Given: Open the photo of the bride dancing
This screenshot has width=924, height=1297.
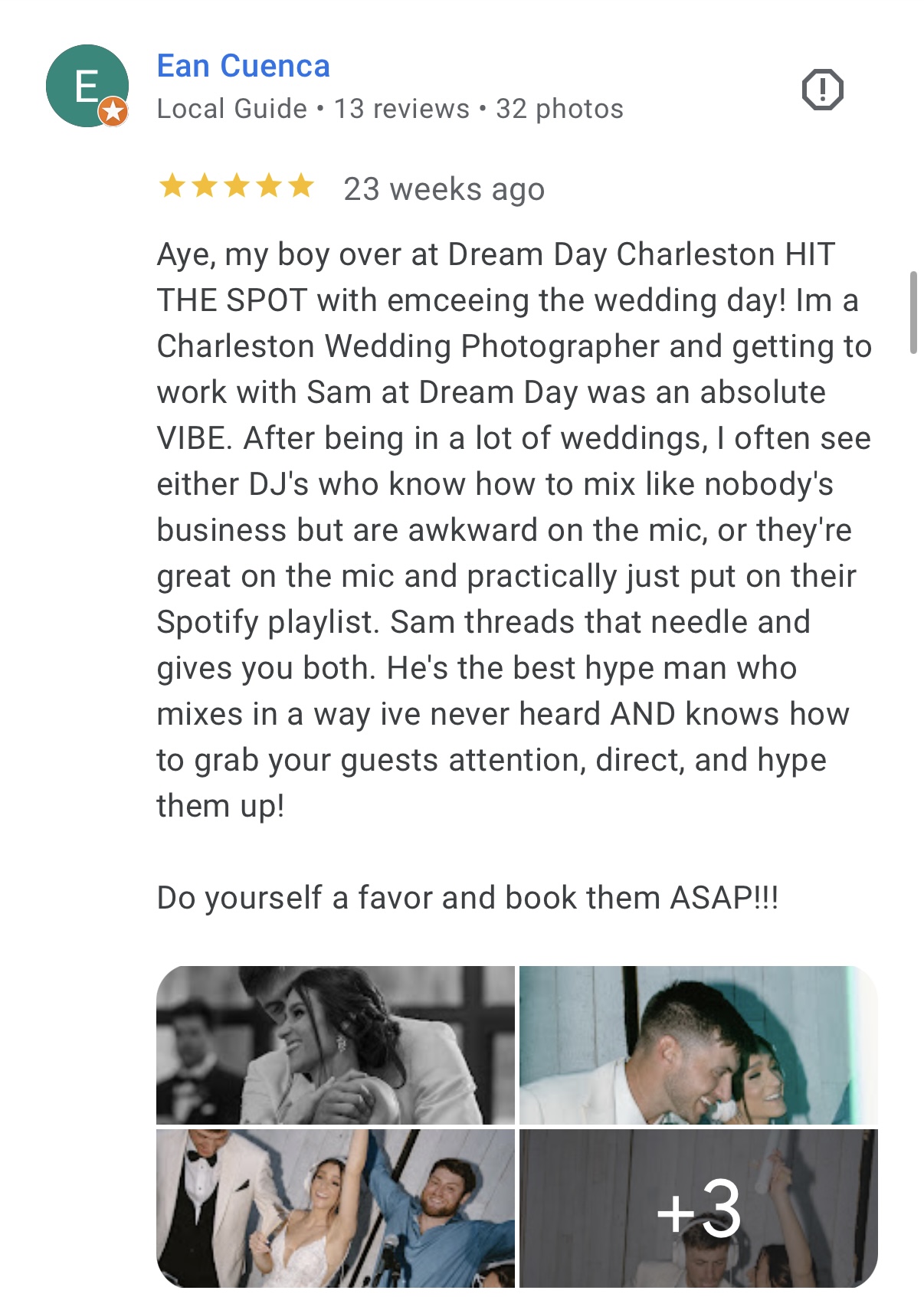Looking at the screenshot, I should pyautogui.click(x=335, y=1207).
